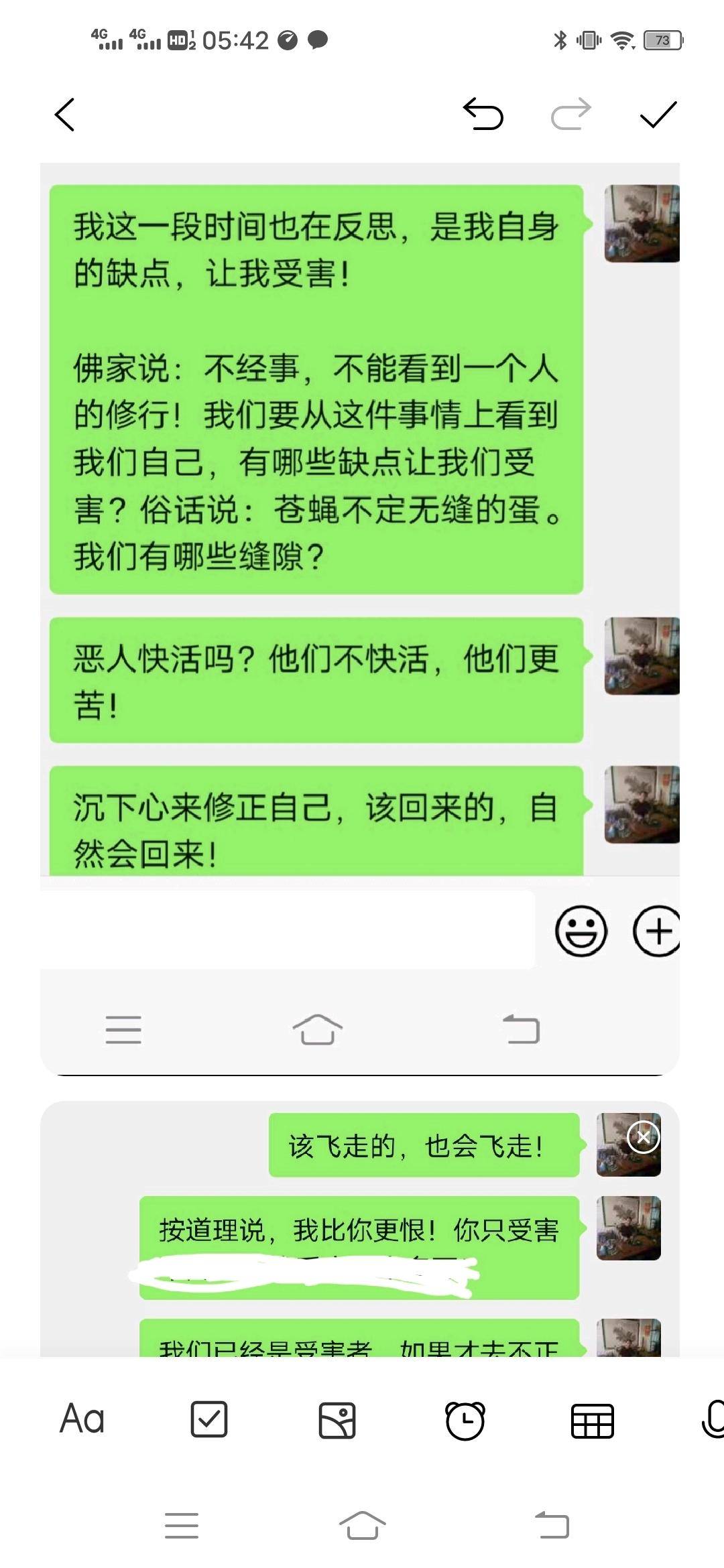Open the Aa text formatting options

pos(82,1419)
